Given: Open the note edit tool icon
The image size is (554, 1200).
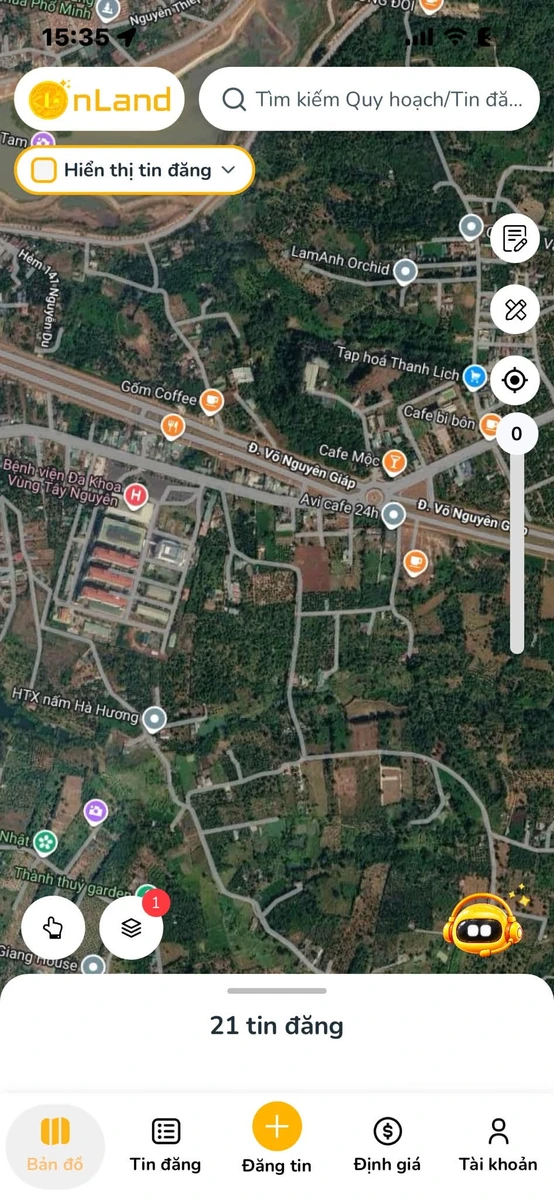Looking at the screenshot, I should tap(515, 238).
